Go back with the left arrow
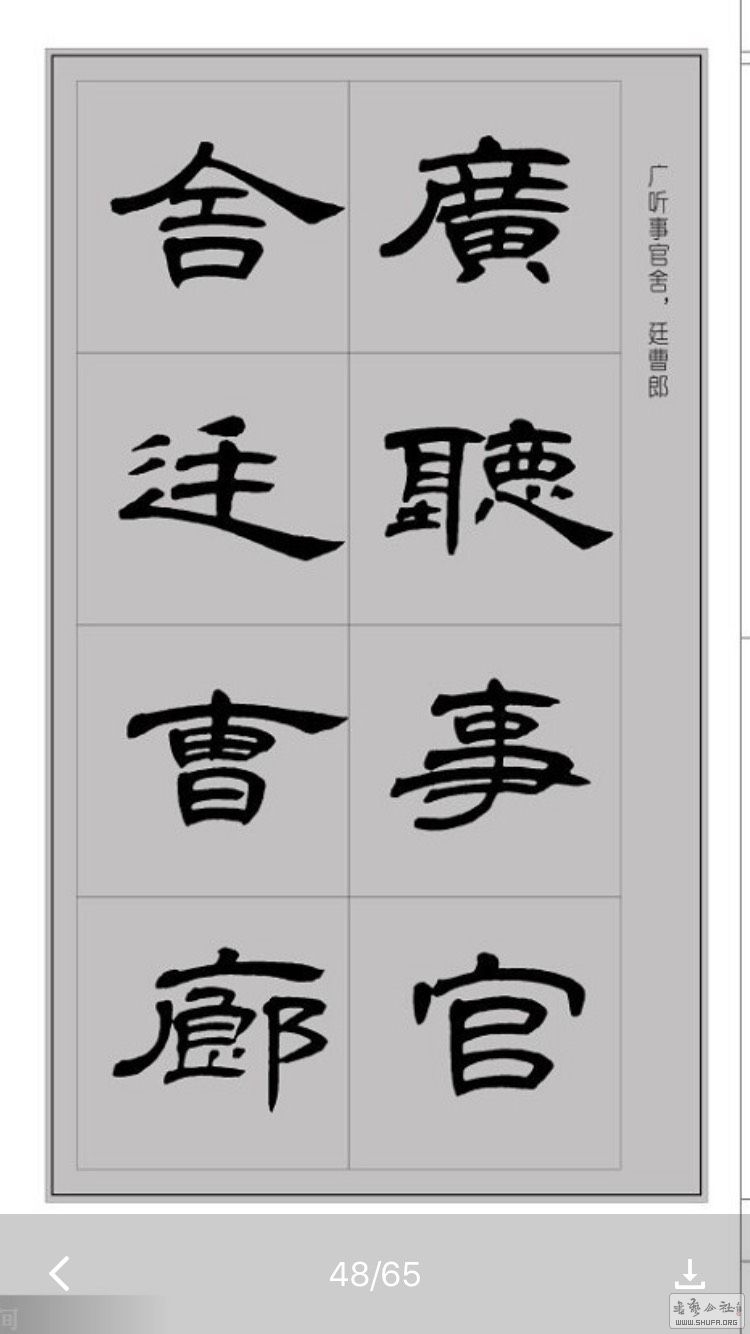This screenshot has width=750, height=1334. click(x=60, y=1273)
